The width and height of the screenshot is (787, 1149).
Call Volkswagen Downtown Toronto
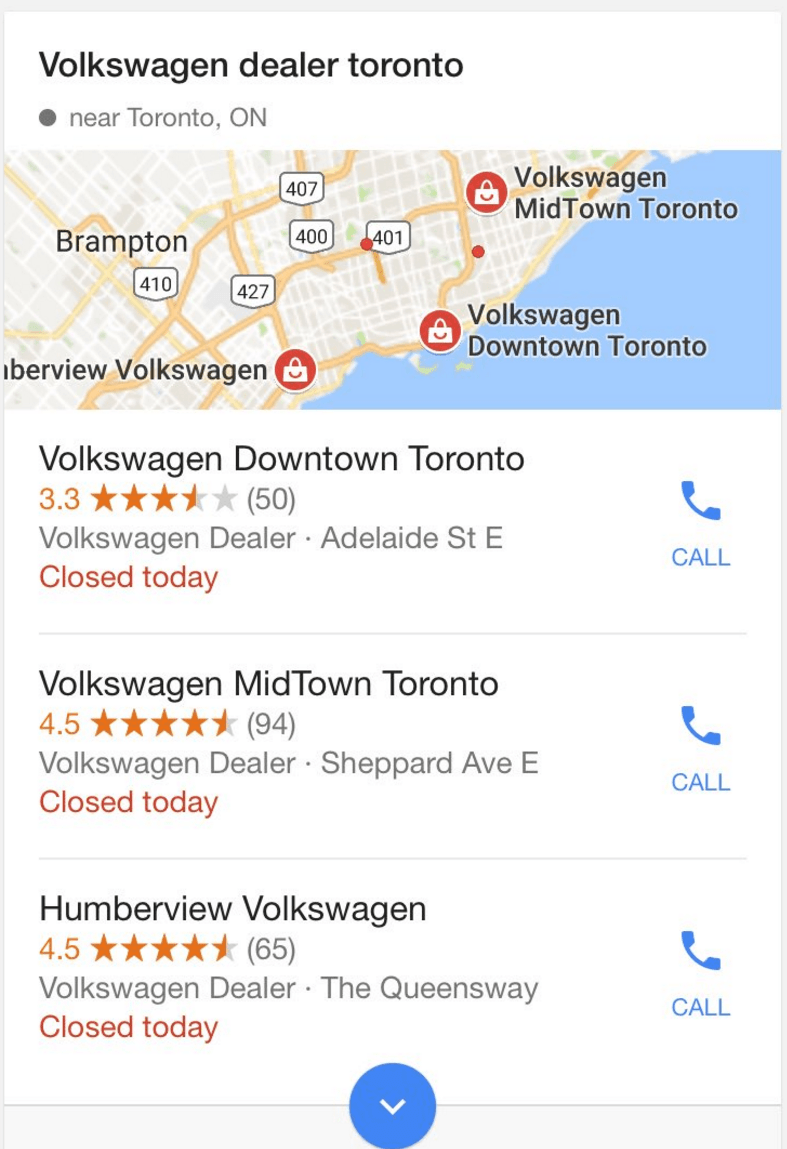(x=700, y=522)
